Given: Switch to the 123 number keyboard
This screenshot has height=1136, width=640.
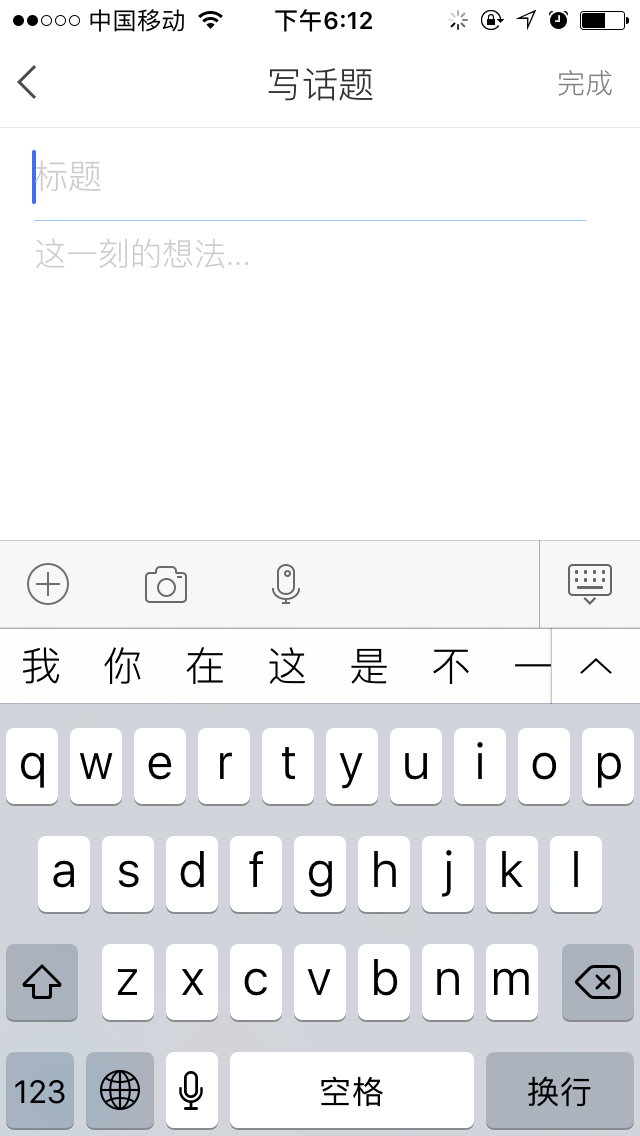Looking at the screenshot, I should 40,1090.
